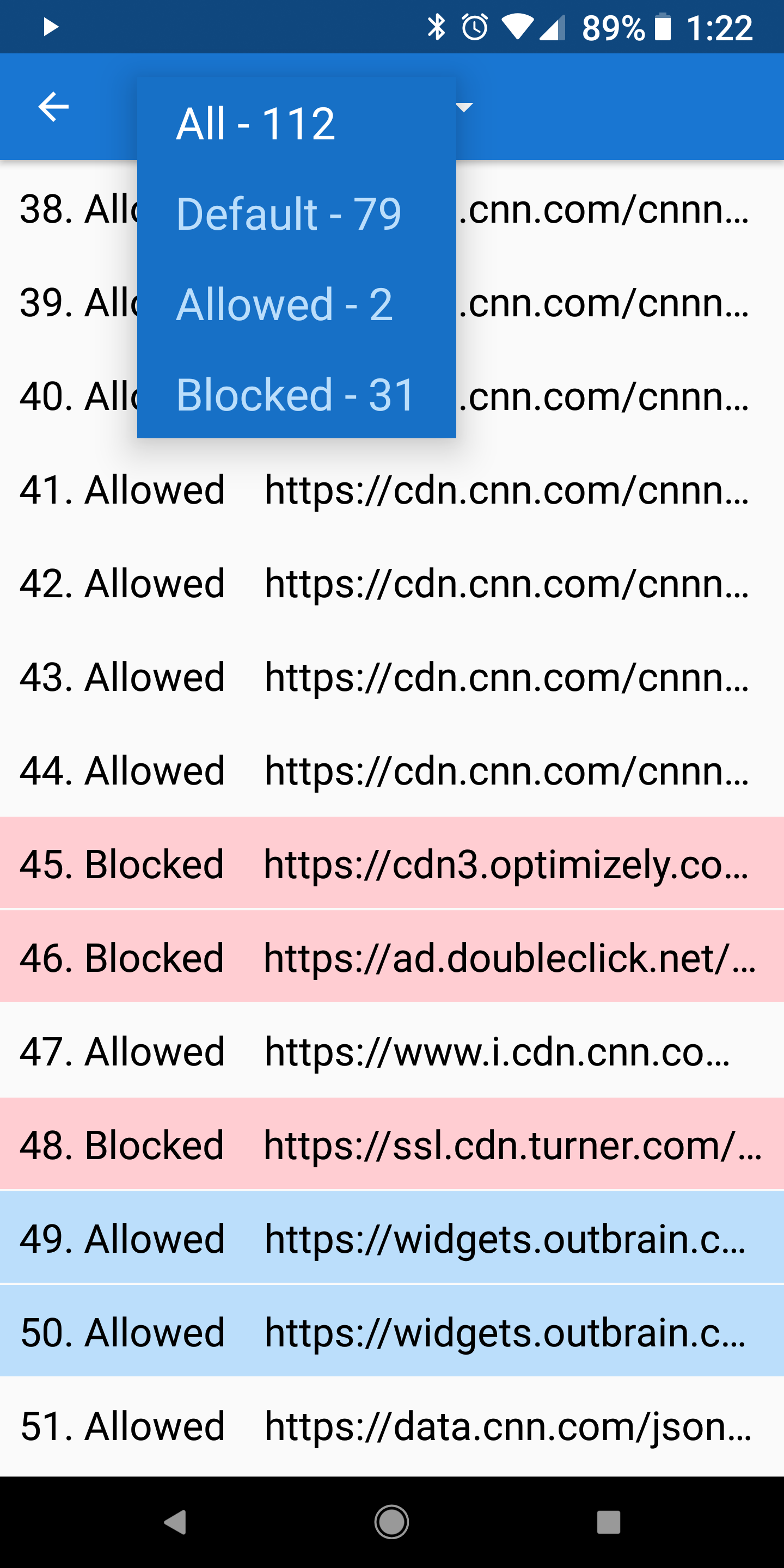Screen dimensions: 784x1568
Task: Open request 41 for cdn.cnn.com
Action: tap(392, 490)
